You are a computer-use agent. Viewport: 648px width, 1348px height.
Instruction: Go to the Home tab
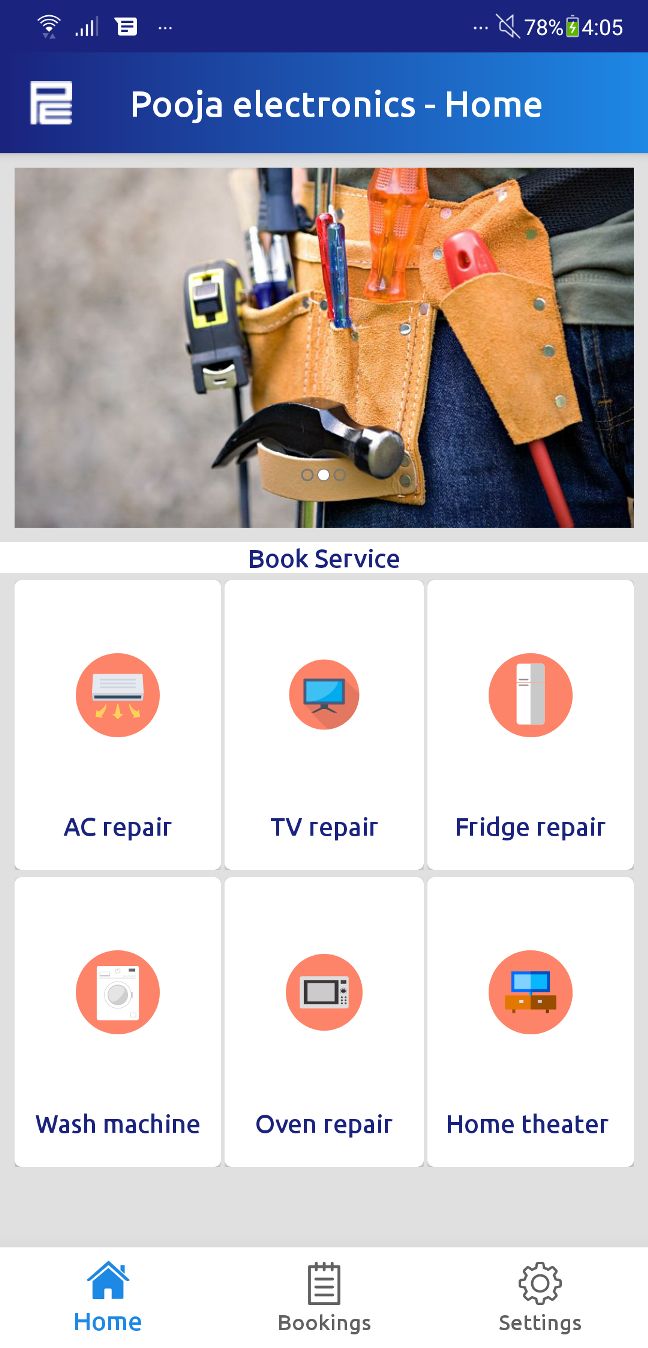point(108,1298)
